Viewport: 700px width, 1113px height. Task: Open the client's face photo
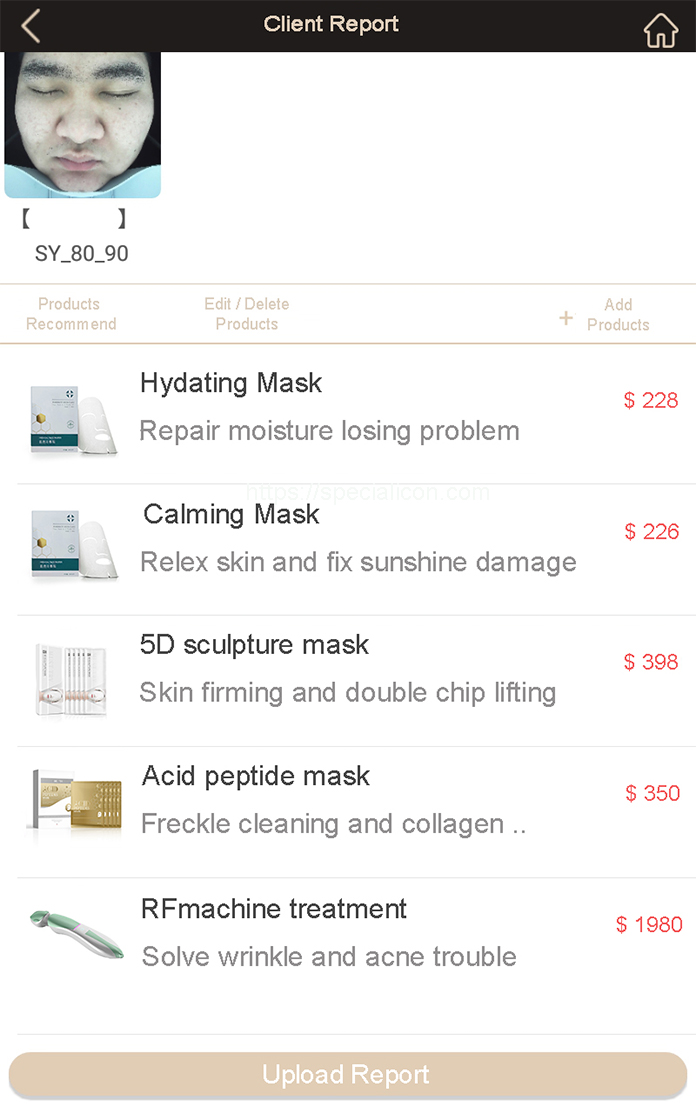(82, 124)
